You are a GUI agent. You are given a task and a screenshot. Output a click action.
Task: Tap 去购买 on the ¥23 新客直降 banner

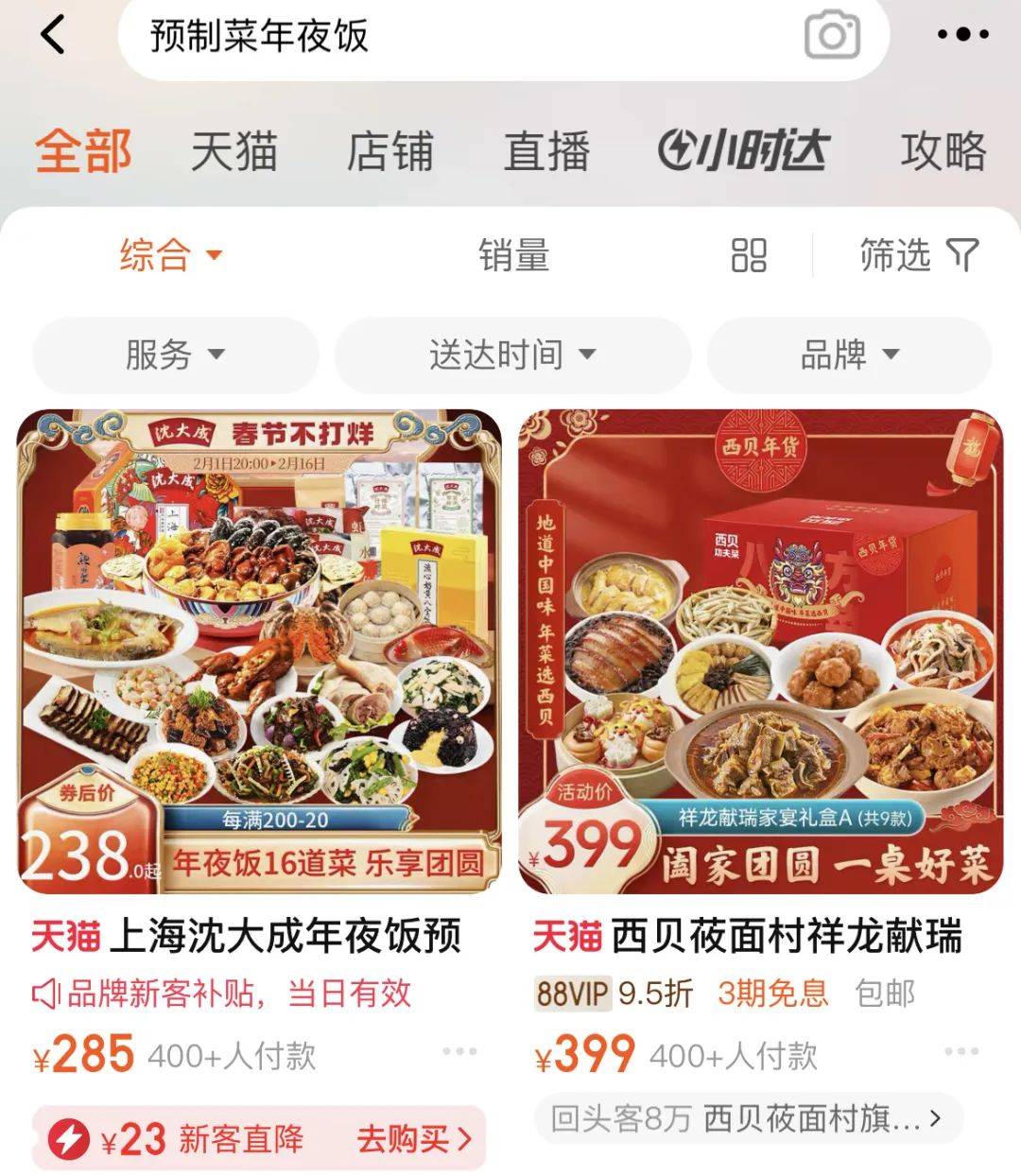click(412, 1139)
